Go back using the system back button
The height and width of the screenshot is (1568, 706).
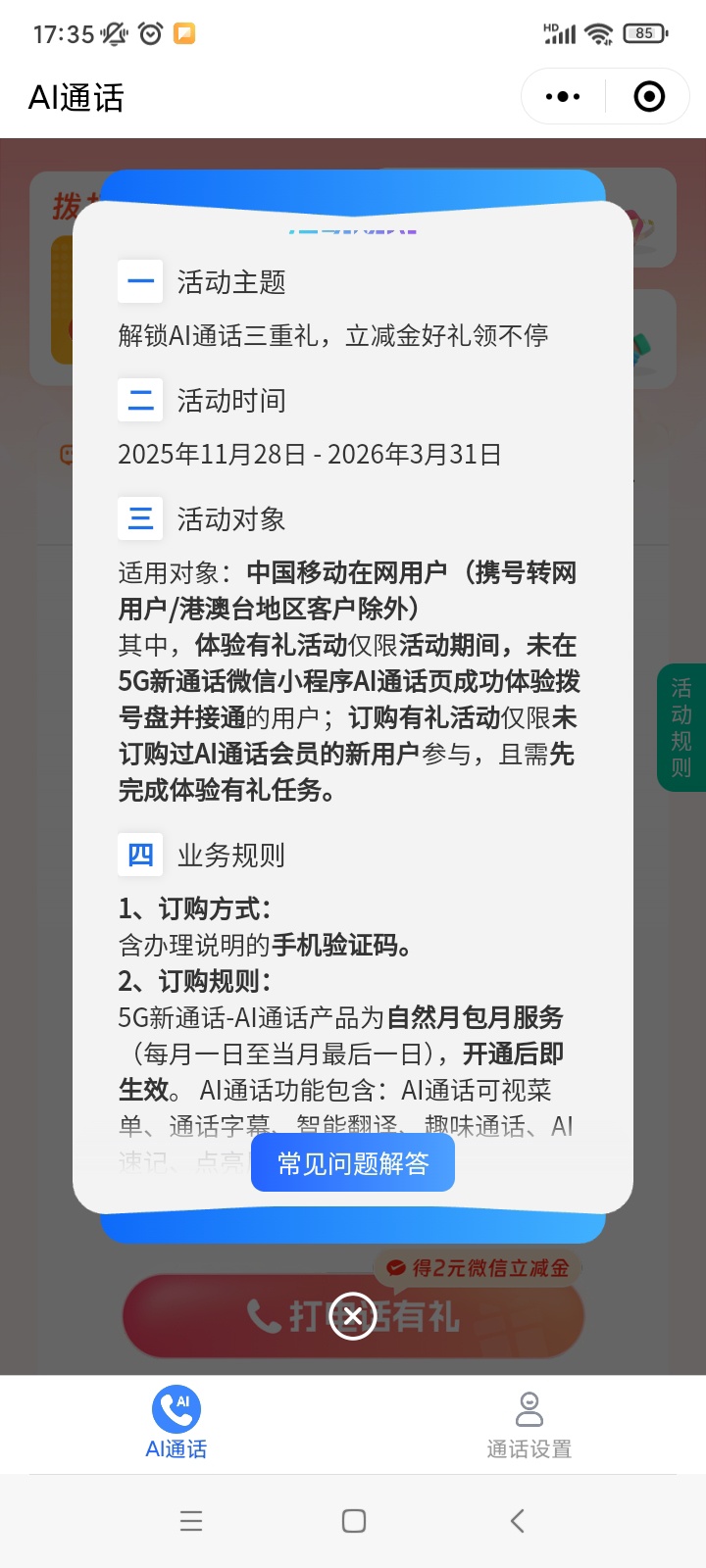(x=518, y=1520)
